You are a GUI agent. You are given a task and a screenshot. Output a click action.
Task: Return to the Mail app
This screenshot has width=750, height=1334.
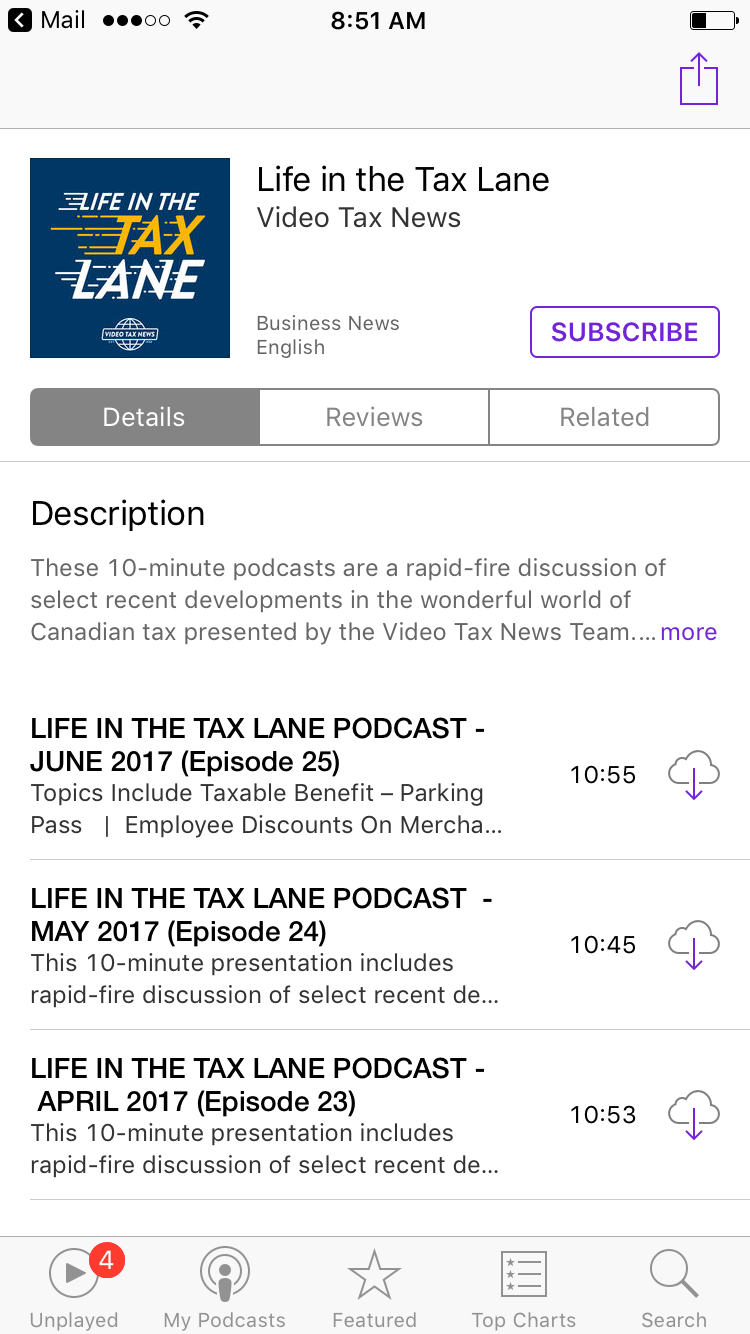coord(47,20)
